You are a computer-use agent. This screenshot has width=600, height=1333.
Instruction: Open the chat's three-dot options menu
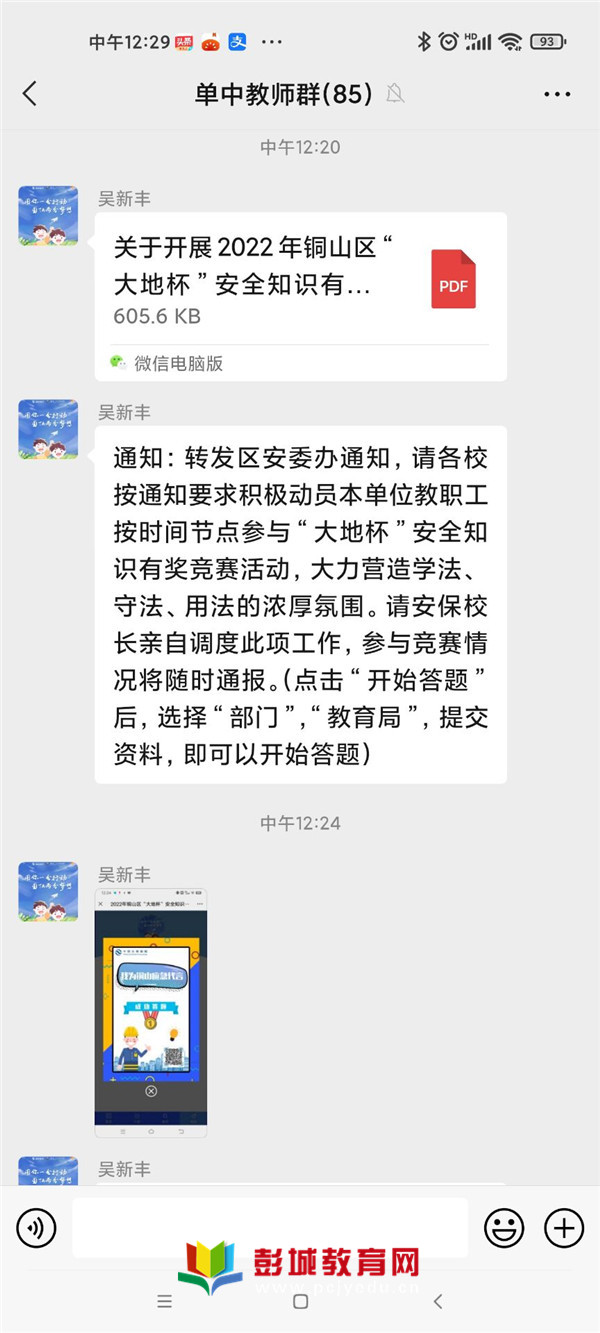click(x=557, y=94)
